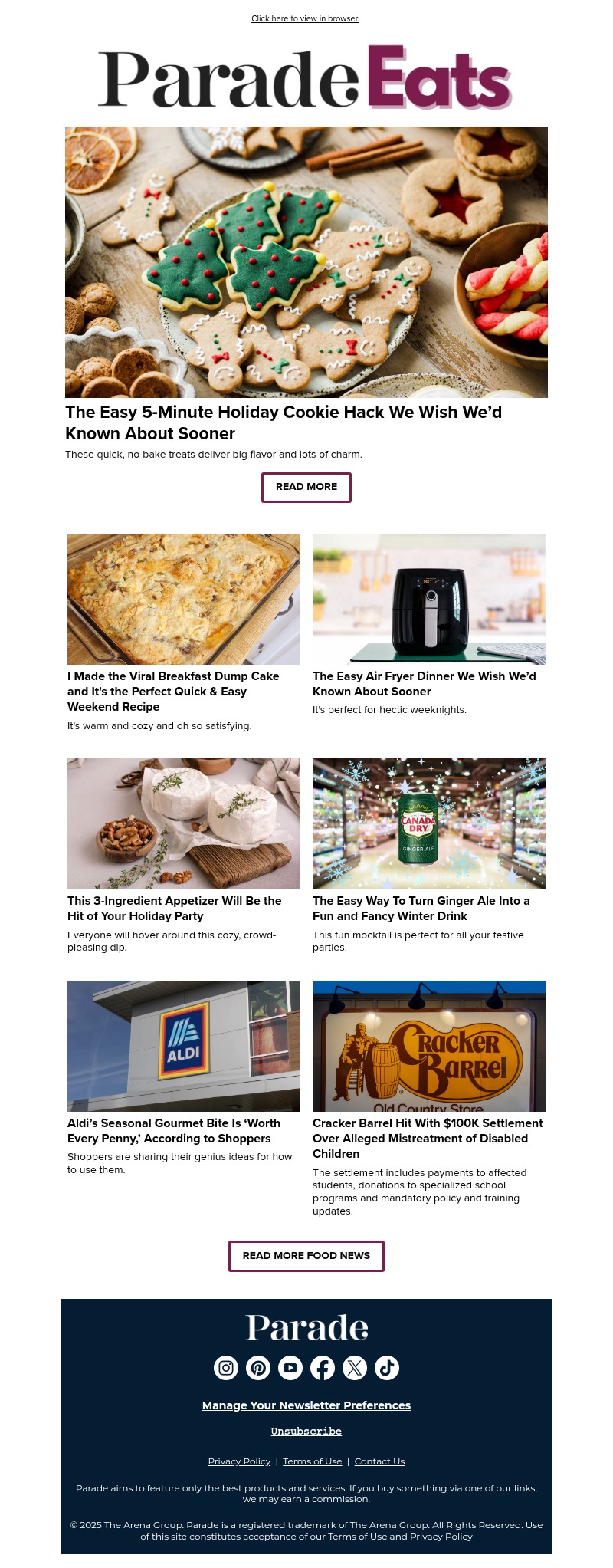Open Parade's Pinterest profile
The height and width of the screenshot is (1568, 613).
[x=258, y=1368]
